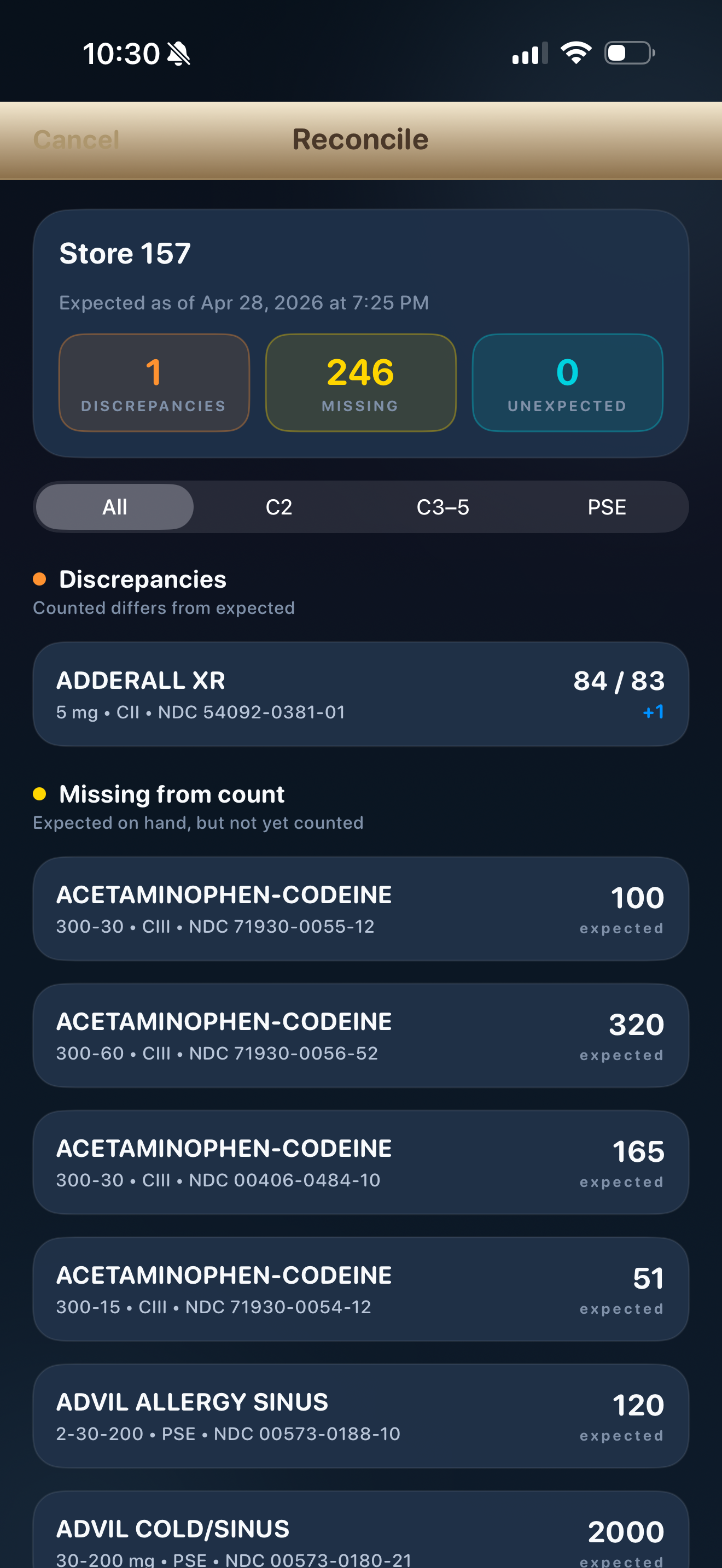Viewport: 722px width, 1568px height.
Task: Open Acetaminophen-Codeine NDC 71930-0055-12 row
Action: (x=360, y=909)
